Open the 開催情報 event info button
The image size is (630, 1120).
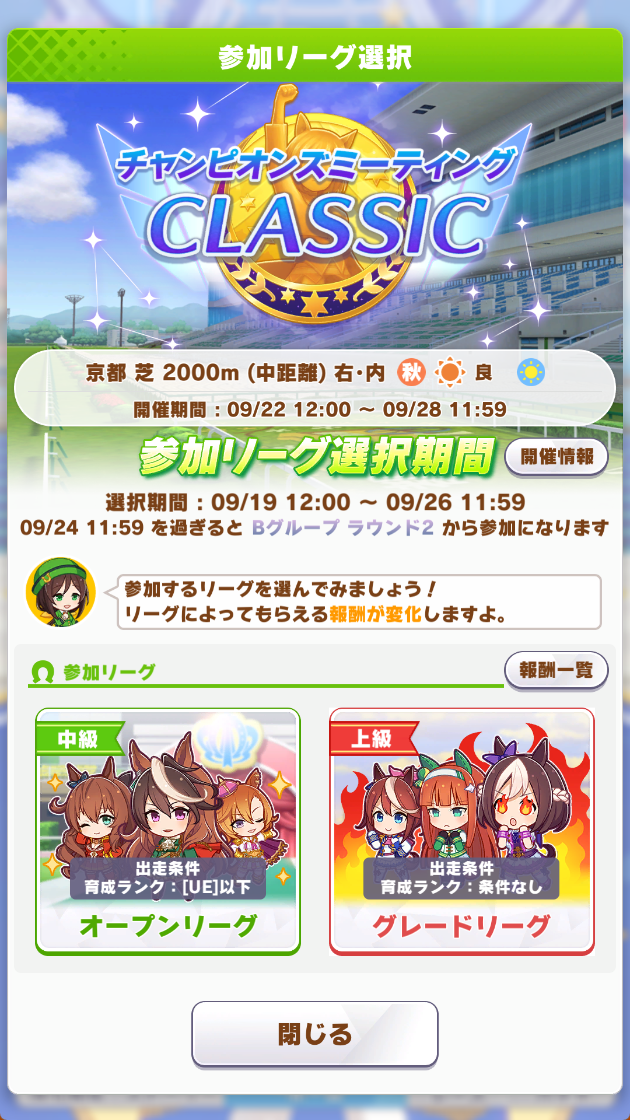[x=556, y=457]
